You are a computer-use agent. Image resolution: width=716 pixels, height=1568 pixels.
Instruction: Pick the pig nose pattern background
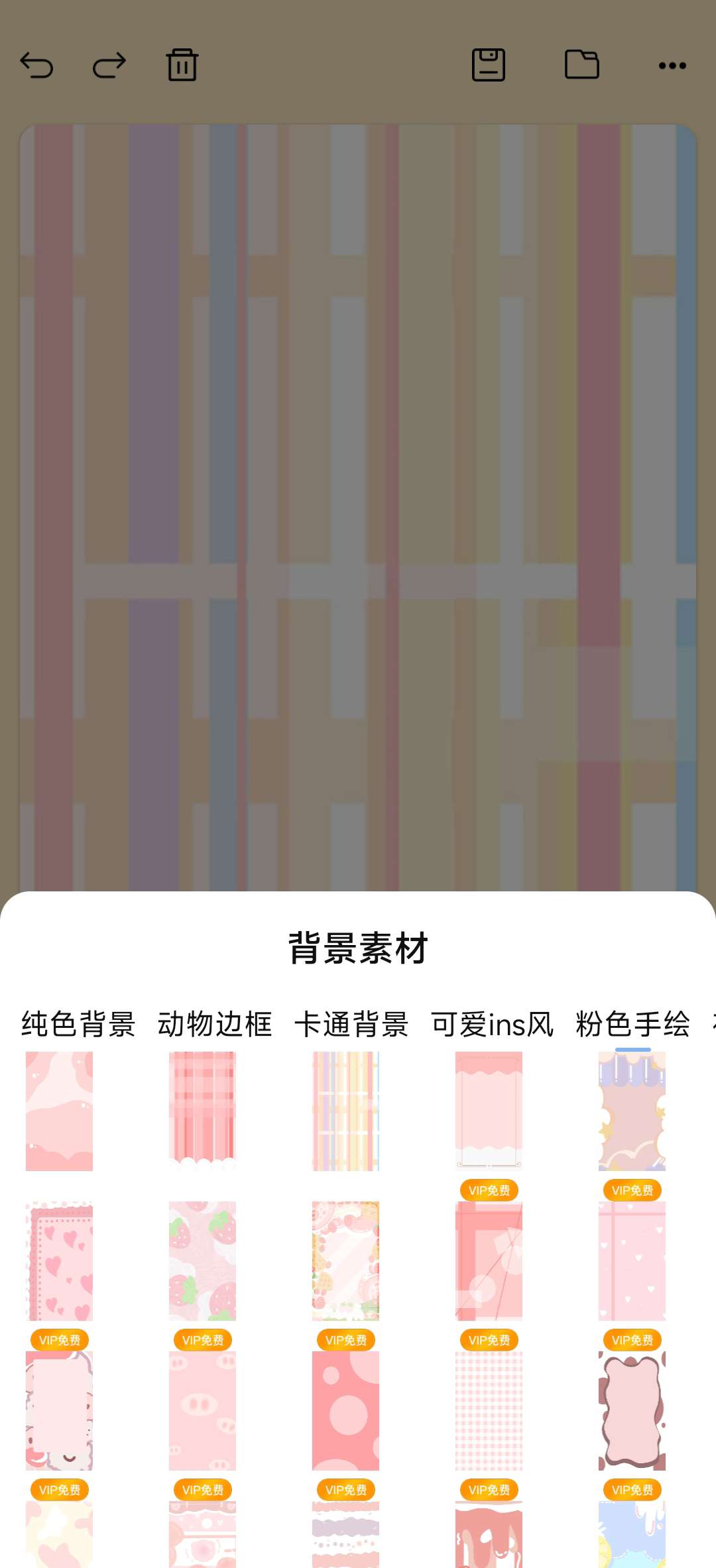[202, 1410]
